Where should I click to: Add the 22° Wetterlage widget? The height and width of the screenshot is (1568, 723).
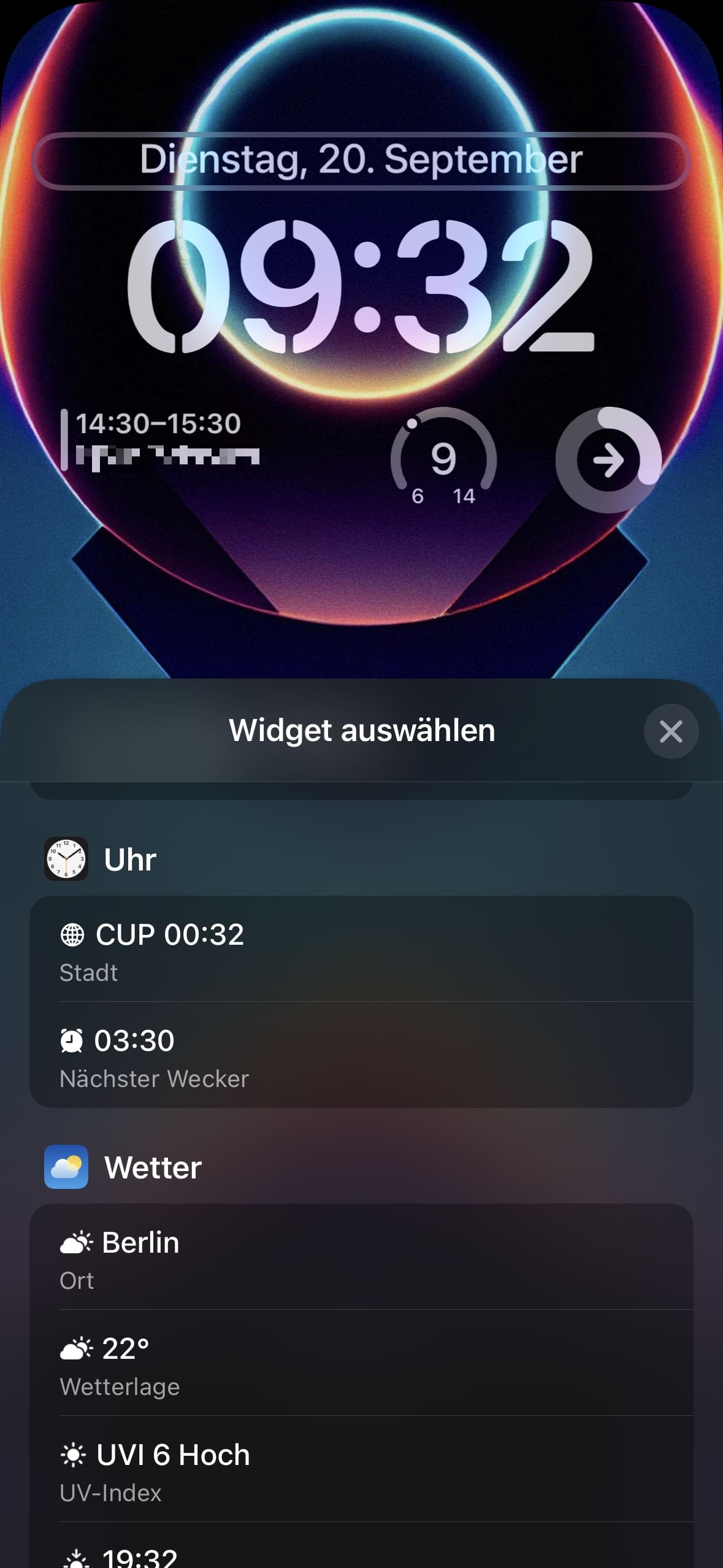point(361,1364)
